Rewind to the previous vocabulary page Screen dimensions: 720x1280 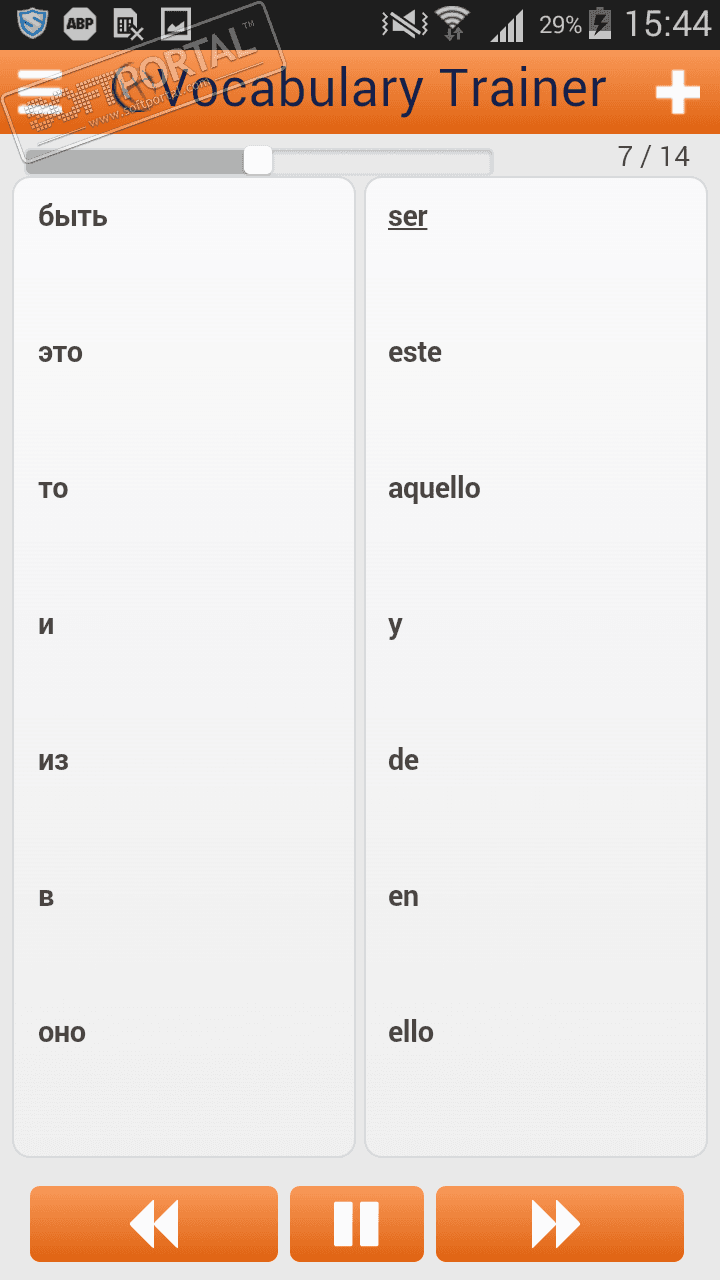(154, 1223)
